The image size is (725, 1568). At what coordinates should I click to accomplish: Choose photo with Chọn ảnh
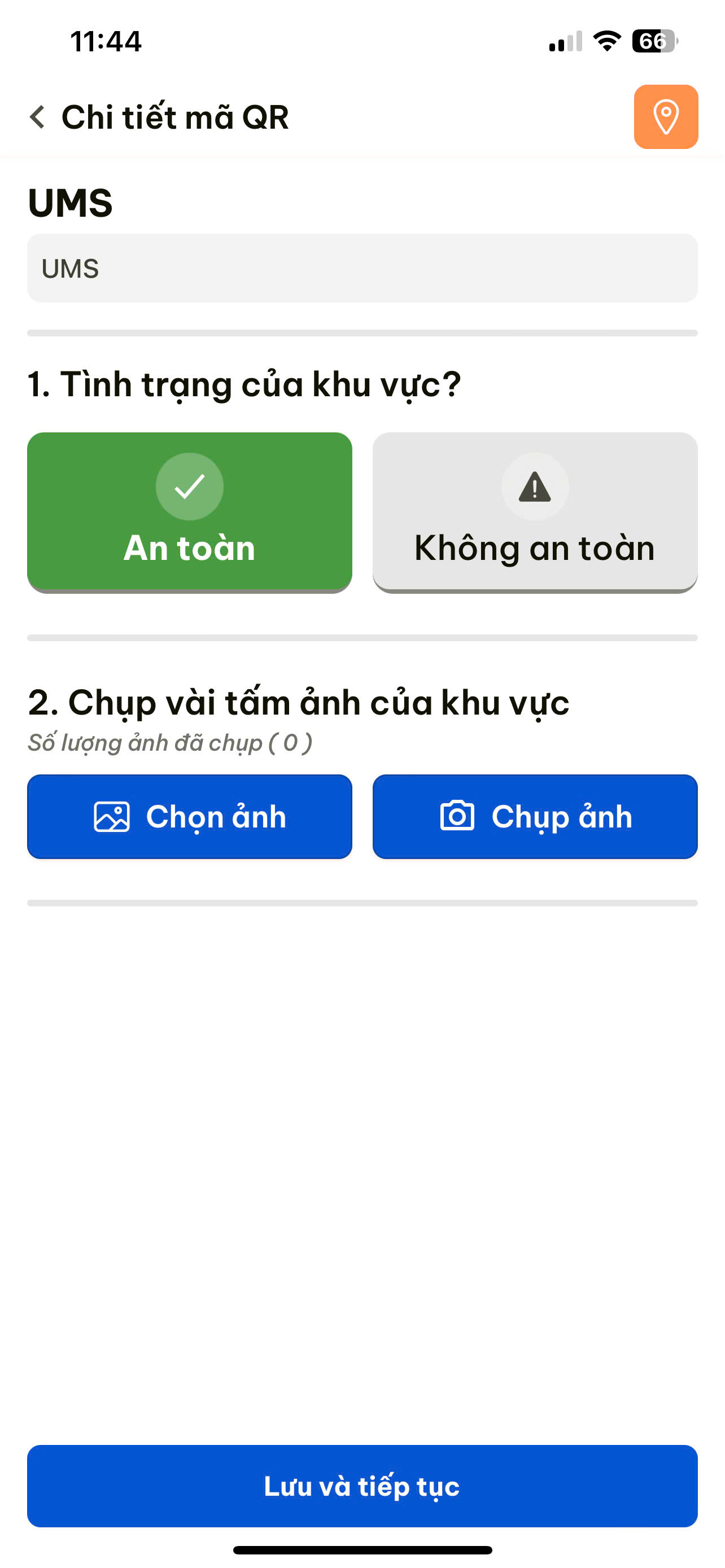pyautogui.click(x=189, y=816)
